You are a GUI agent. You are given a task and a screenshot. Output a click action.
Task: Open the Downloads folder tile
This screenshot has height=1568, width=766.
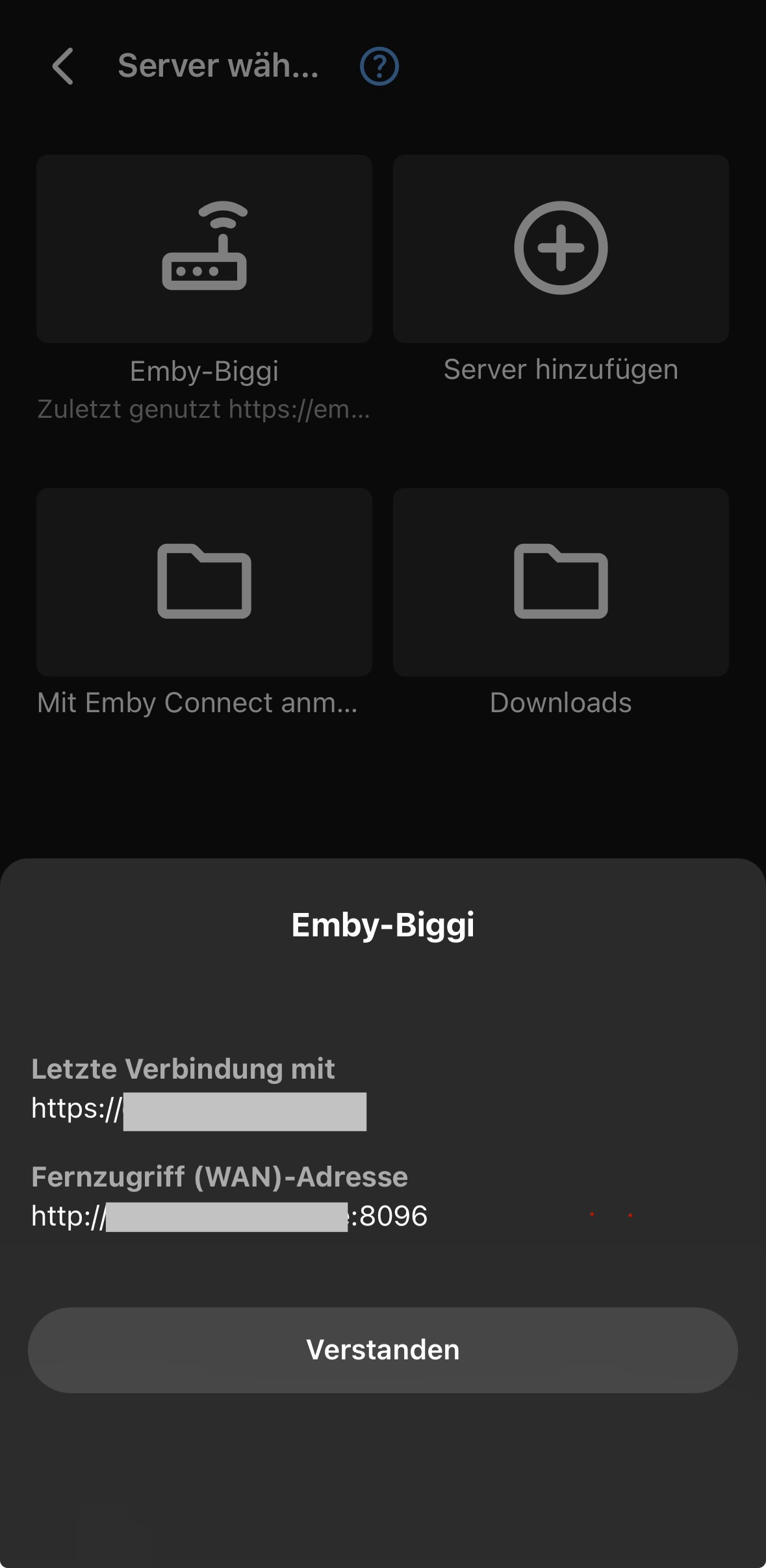point(561,582)
